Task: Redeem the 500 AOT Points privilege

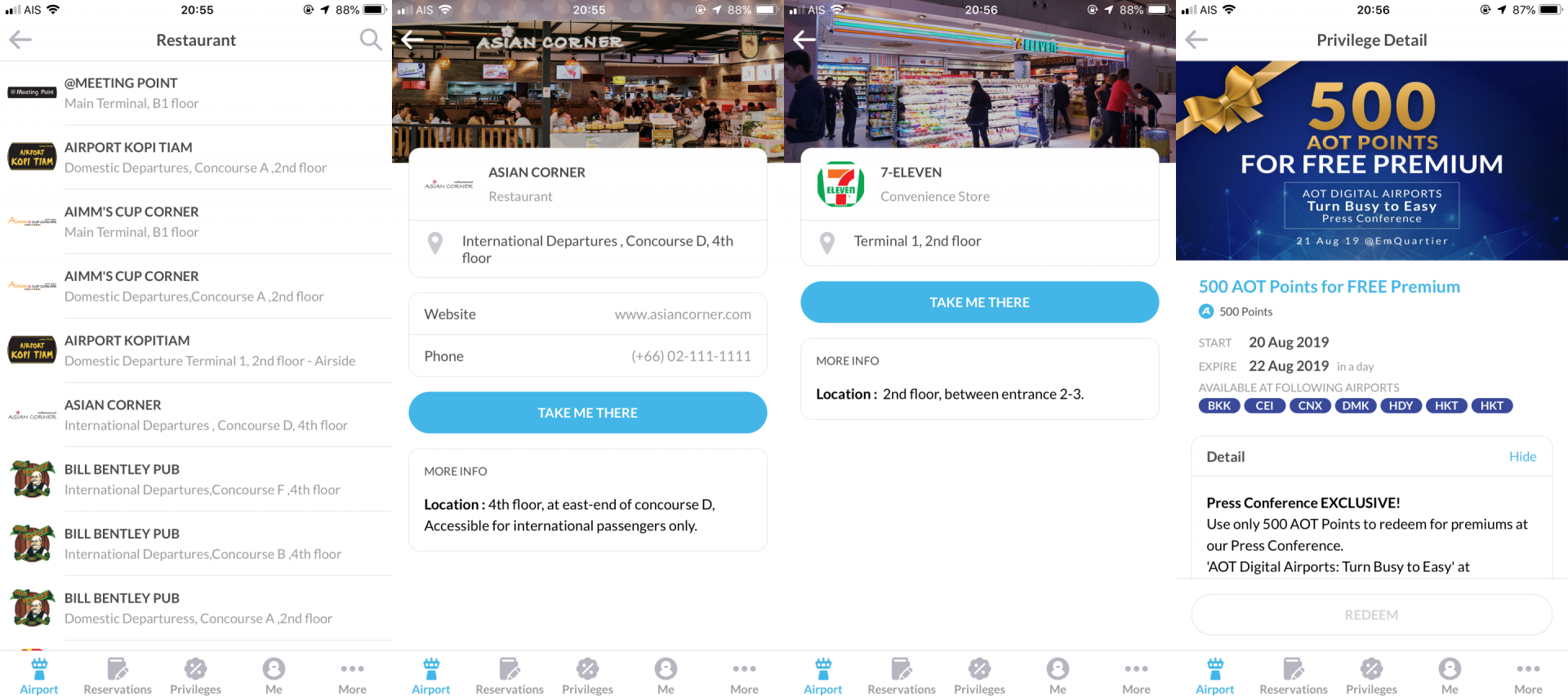Action: click(x=1371, y=614)
